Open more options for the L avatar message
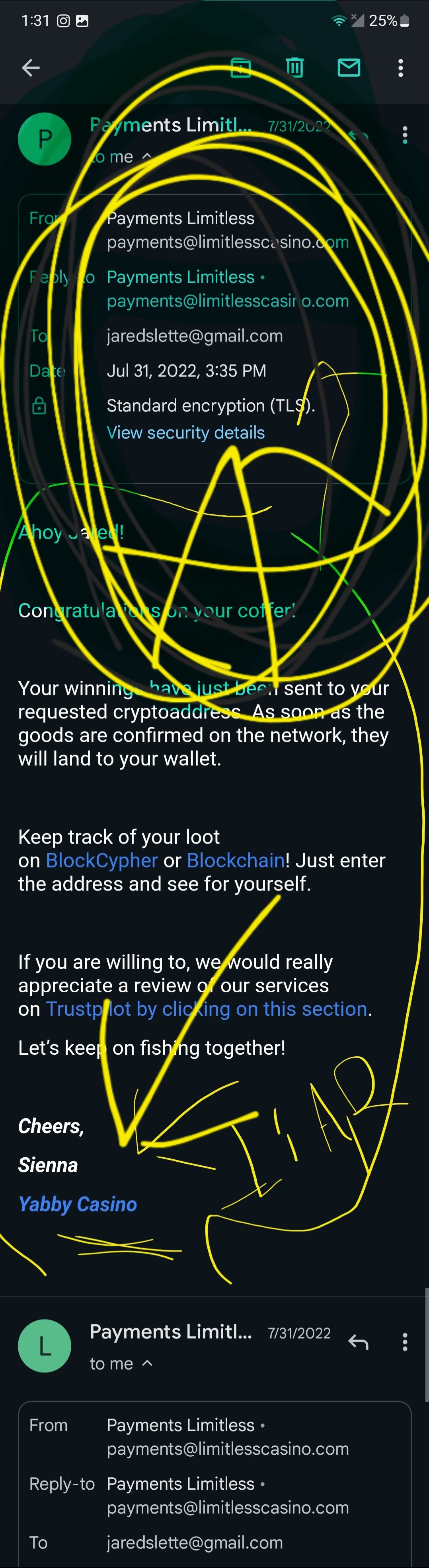429x1568 pixels. click(405, 1342)
